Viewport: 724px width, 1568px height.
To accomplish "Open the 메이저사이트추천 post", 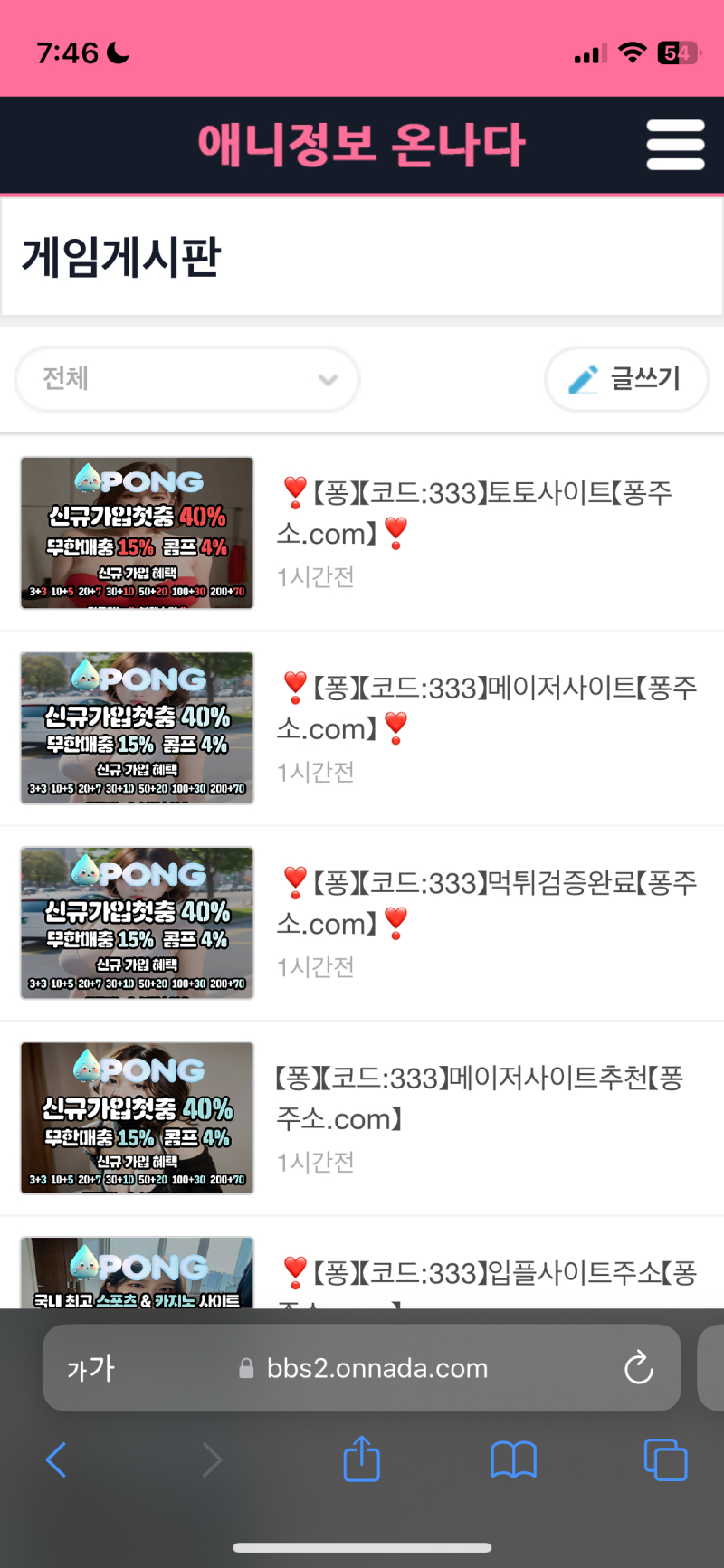I will [x=480, y=1098].
